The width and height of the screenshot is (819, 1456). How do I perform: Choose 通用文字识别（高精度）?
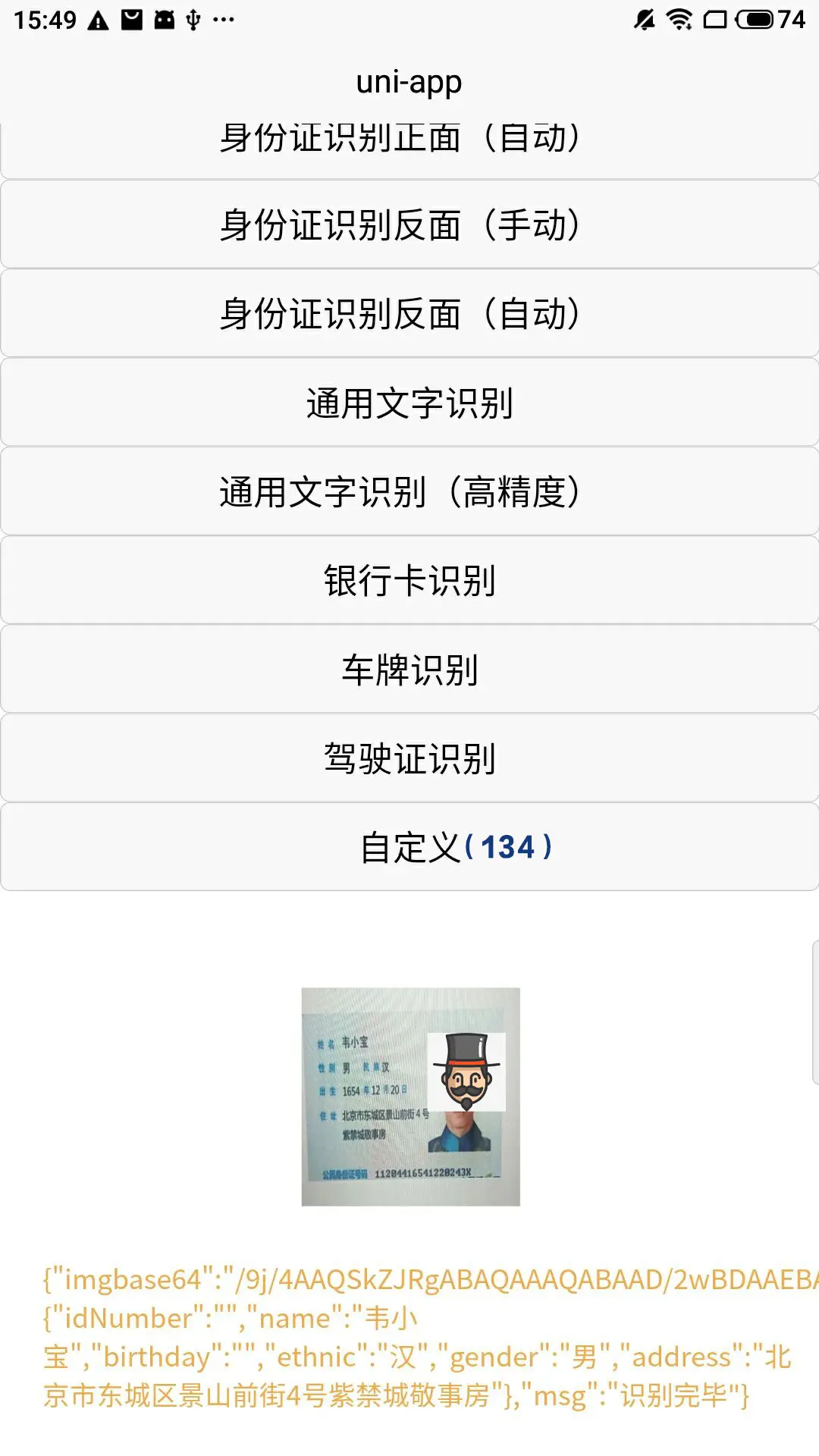pyautogui.click(x=409, y=491)
